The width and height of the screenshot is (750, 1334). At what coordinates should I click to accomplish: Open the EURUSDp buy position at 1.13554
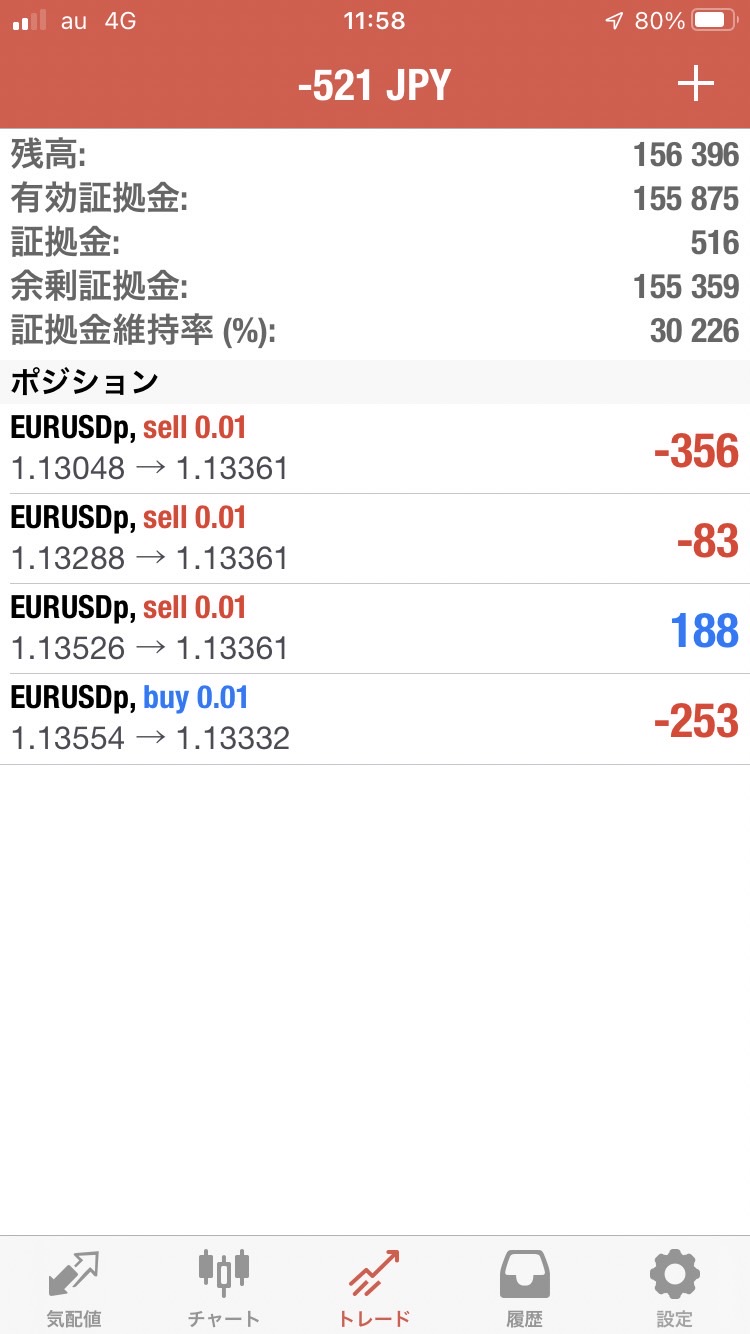pos(375,719)
